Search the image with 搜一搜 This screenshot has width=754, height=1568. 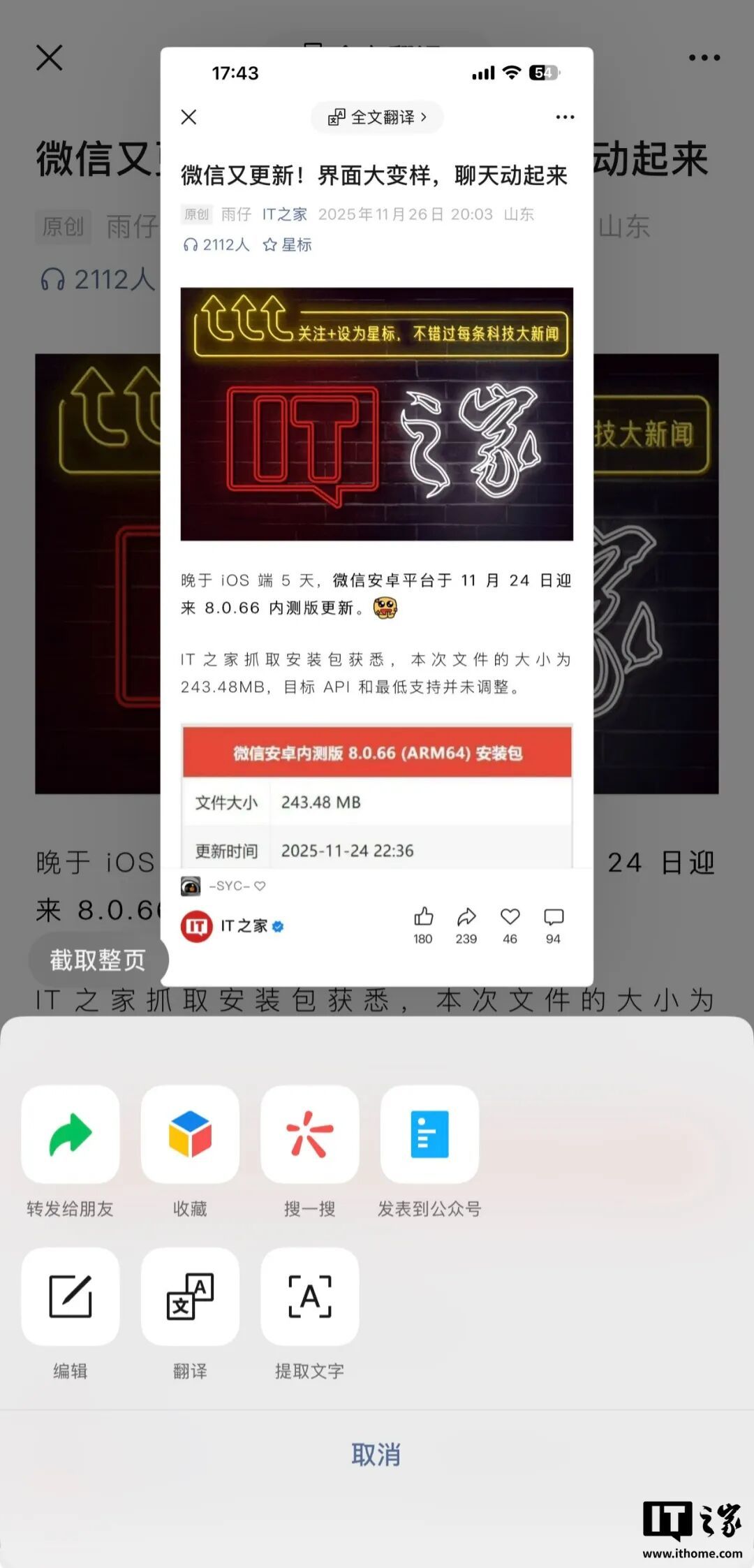click(x=309, y=1134)
